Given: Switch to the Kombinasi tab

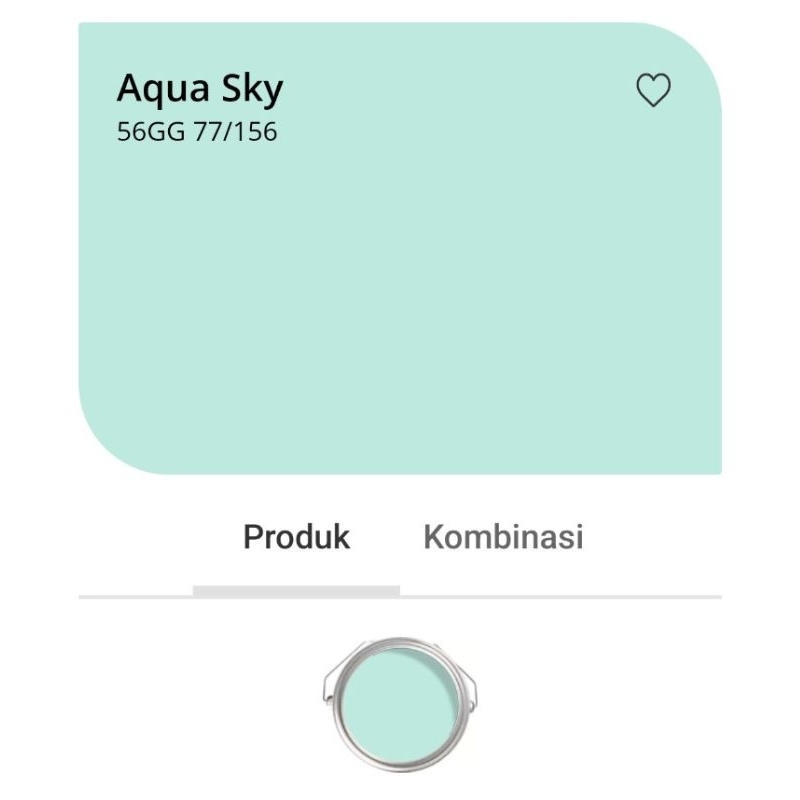Looking at the screenshot, I should click(503, 537).
